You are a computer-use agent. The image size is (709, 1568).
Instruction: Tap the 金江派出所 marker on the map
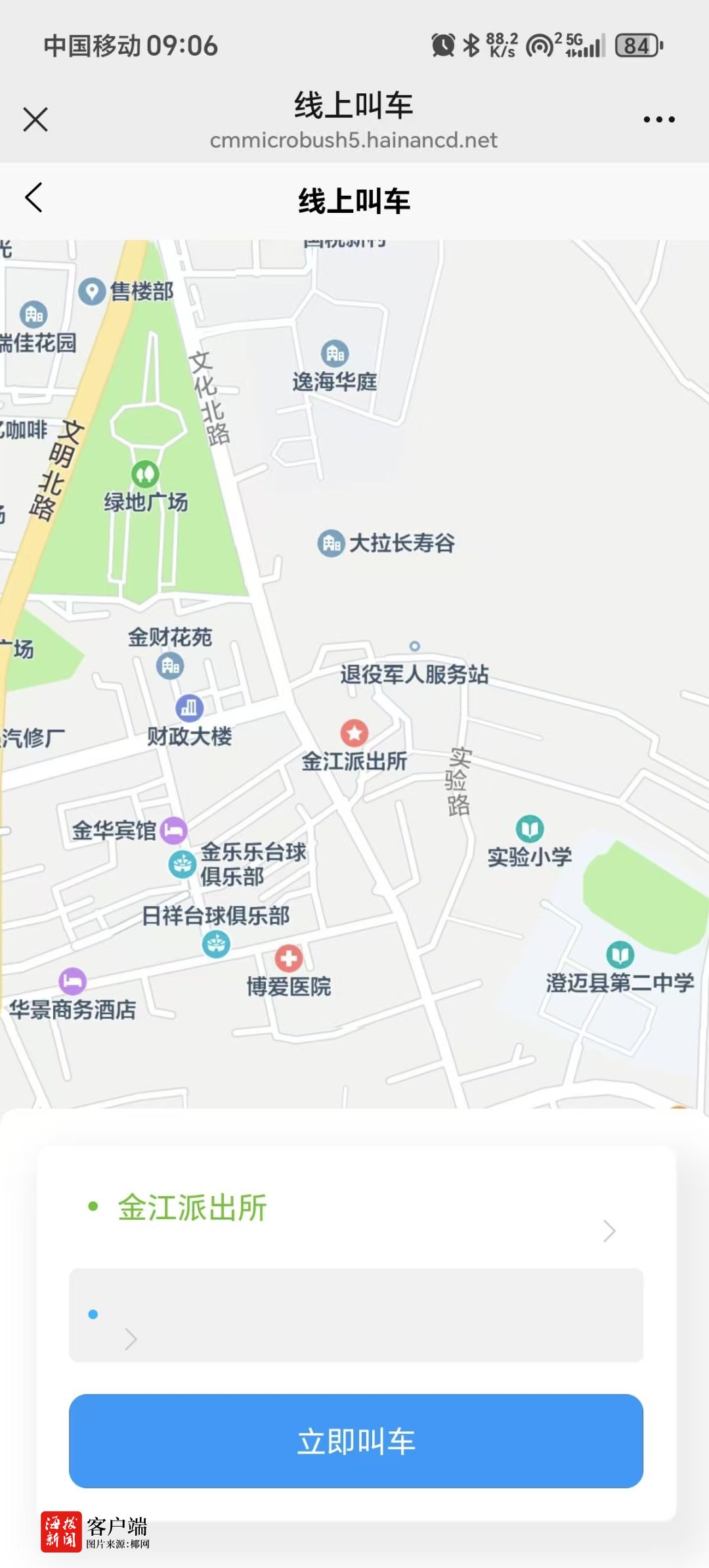coord(354,733)
